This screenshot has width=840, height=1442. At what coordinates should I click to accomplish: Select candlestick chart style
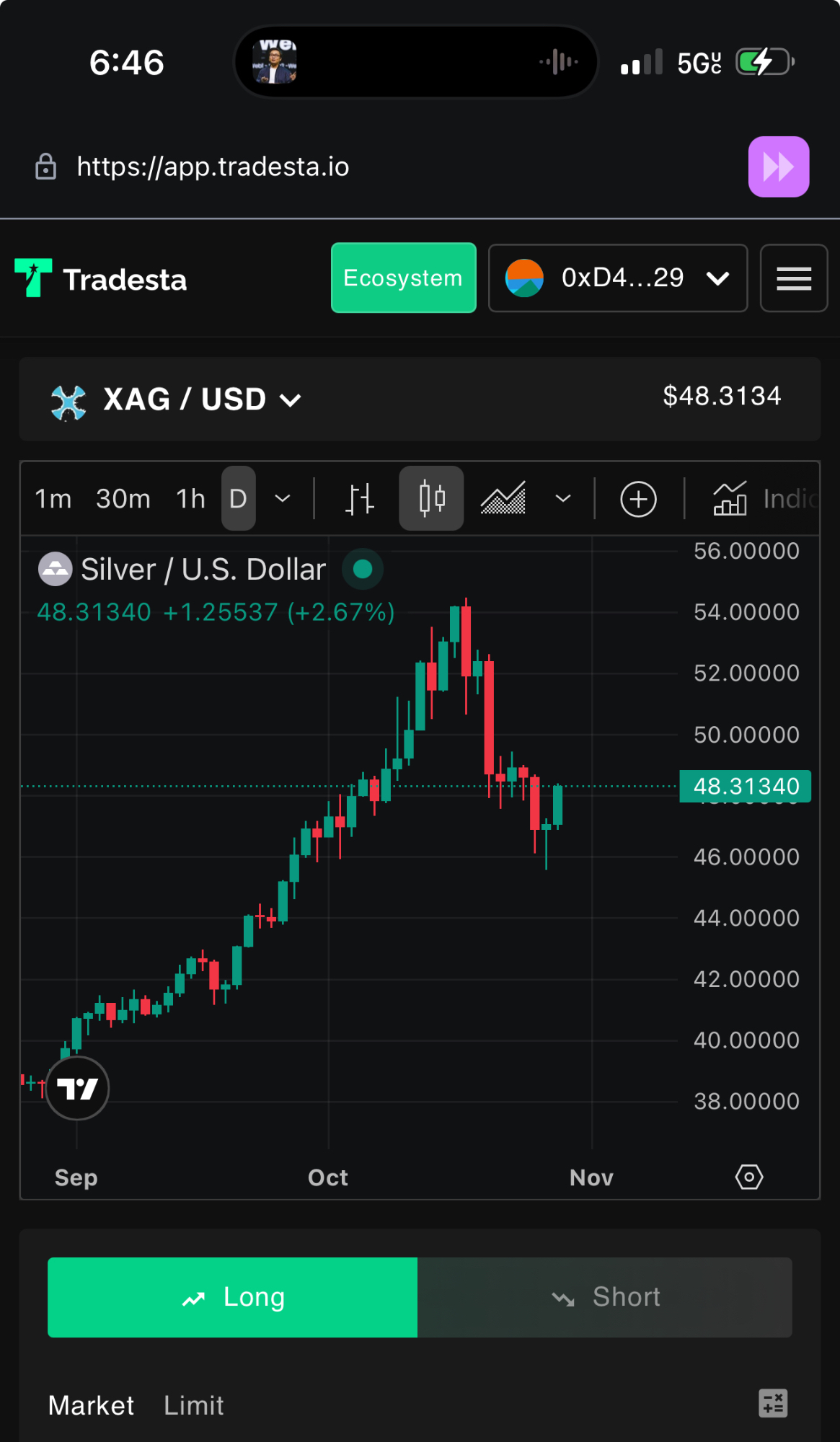(431, 498)
